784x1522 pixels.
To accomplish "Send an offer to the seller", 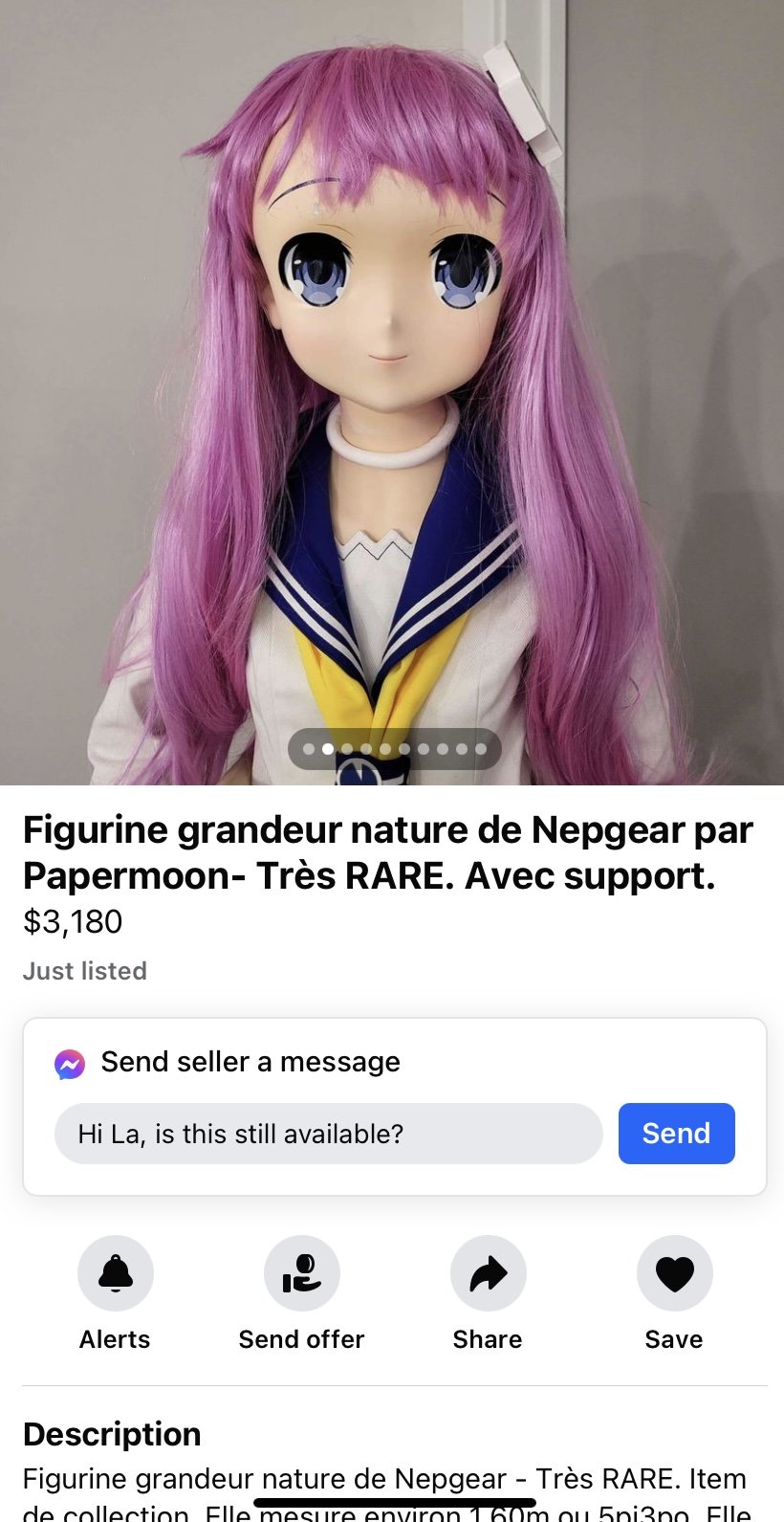I will [301, 1273].
